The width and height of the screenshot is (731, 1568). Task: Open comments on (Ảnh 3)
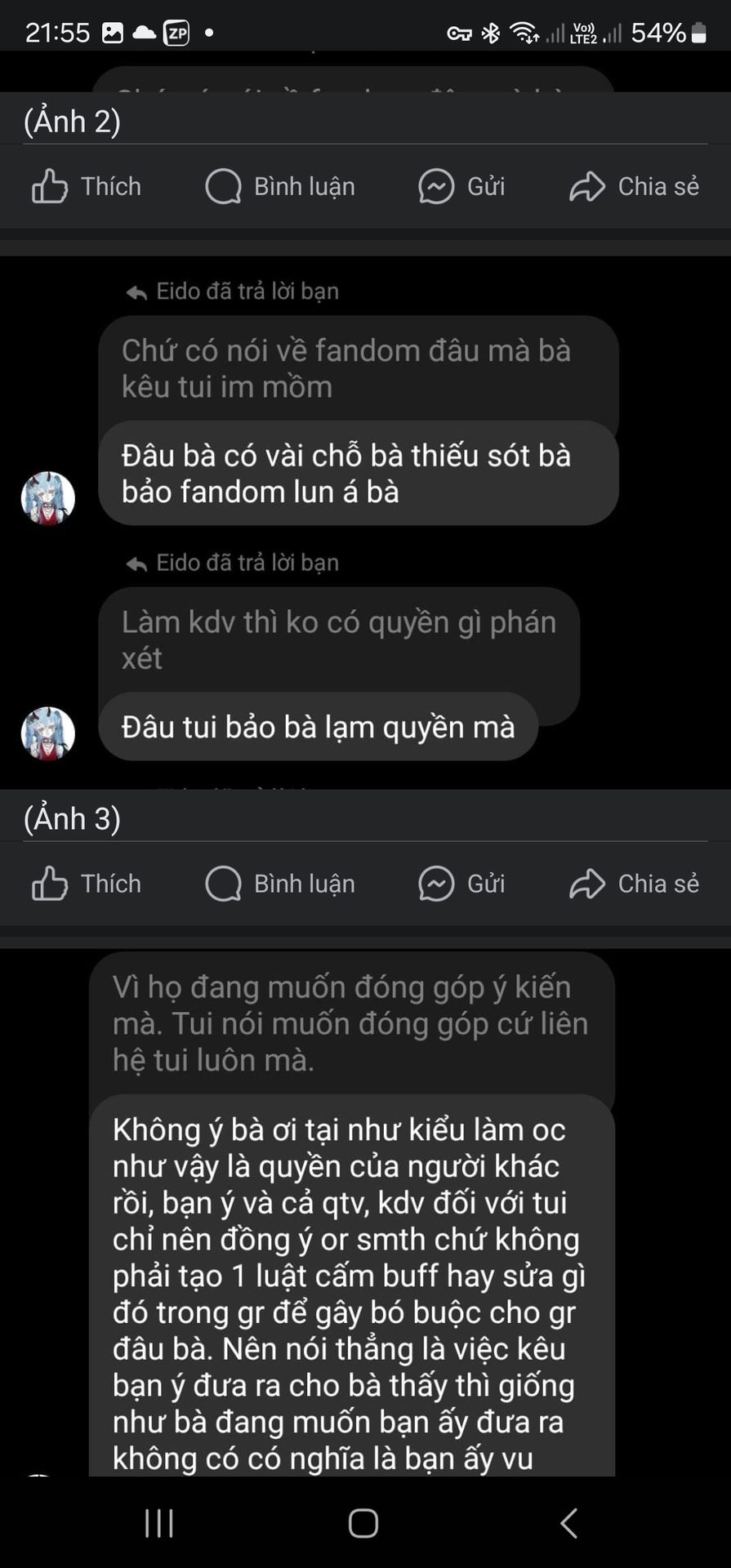[280, 884]
